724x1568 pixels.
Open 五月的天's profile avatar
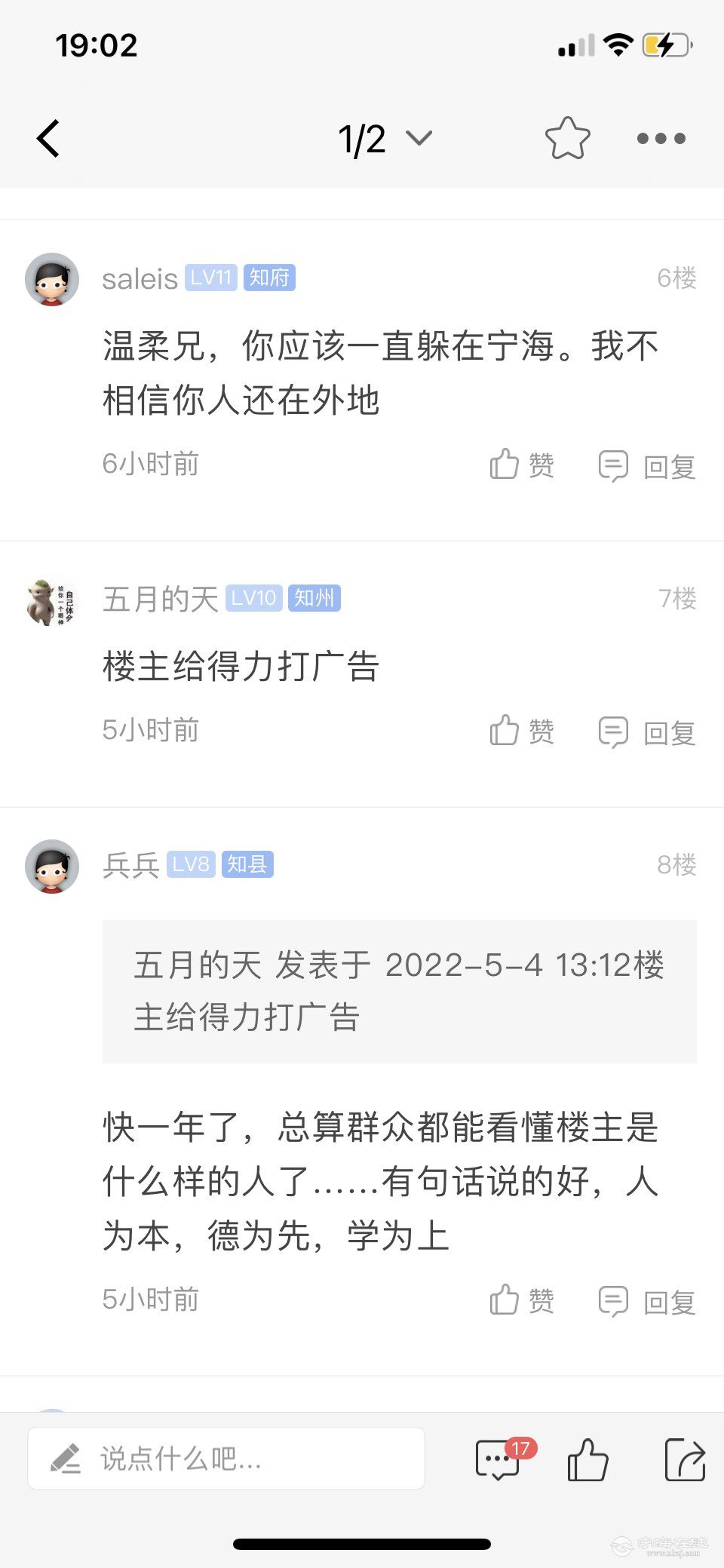click(52, 601)
